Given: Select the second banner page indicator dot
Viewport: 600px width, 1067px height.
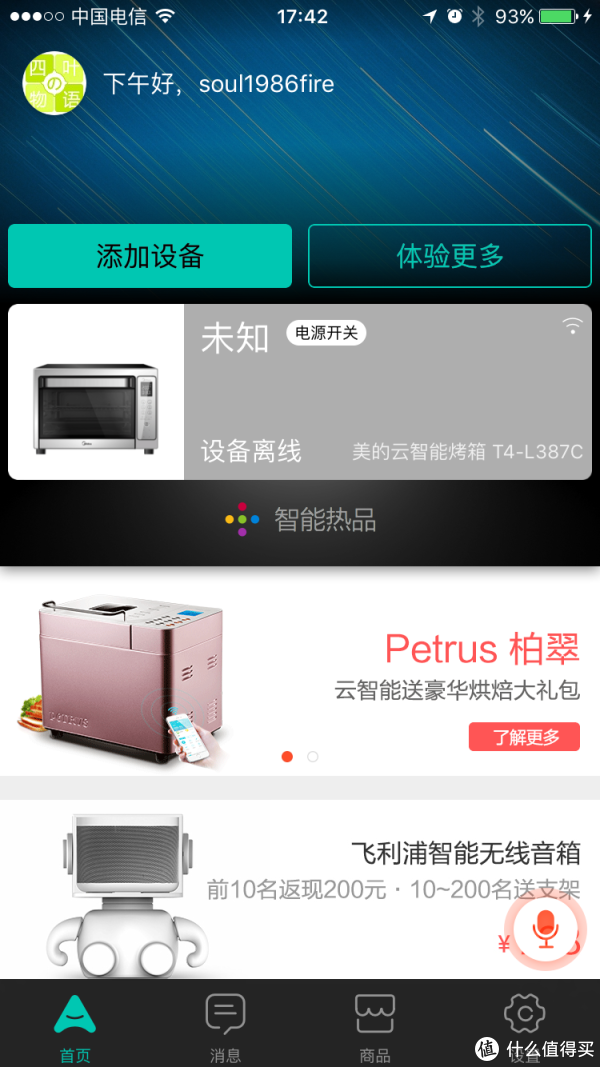Looking at the screenshot, I should tap(313, 757).
